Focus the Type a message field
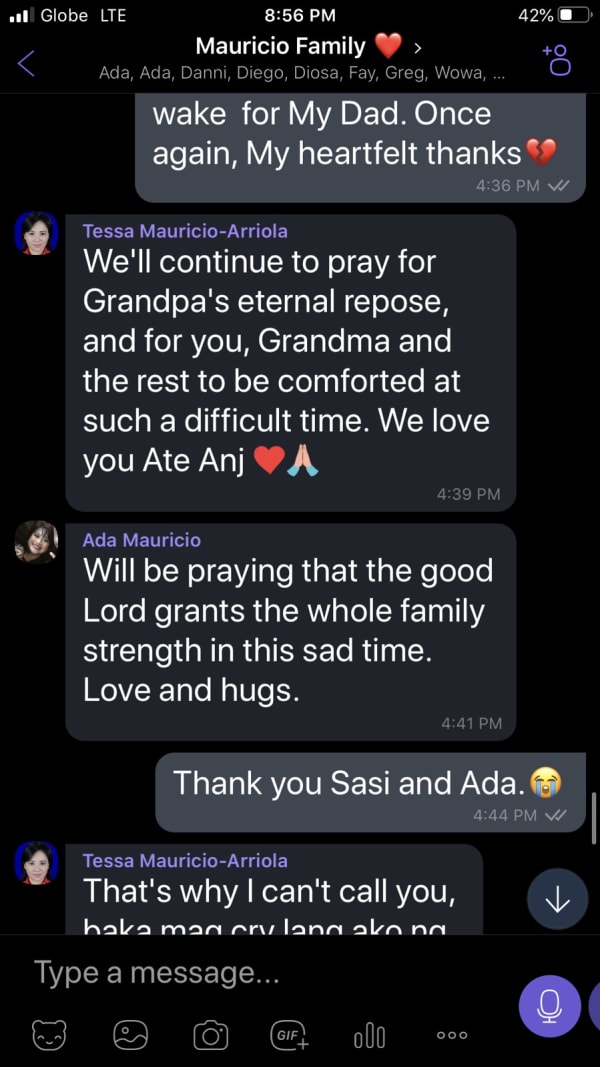The width and height of the screenshot is (600, 1067). coord(260,972)
